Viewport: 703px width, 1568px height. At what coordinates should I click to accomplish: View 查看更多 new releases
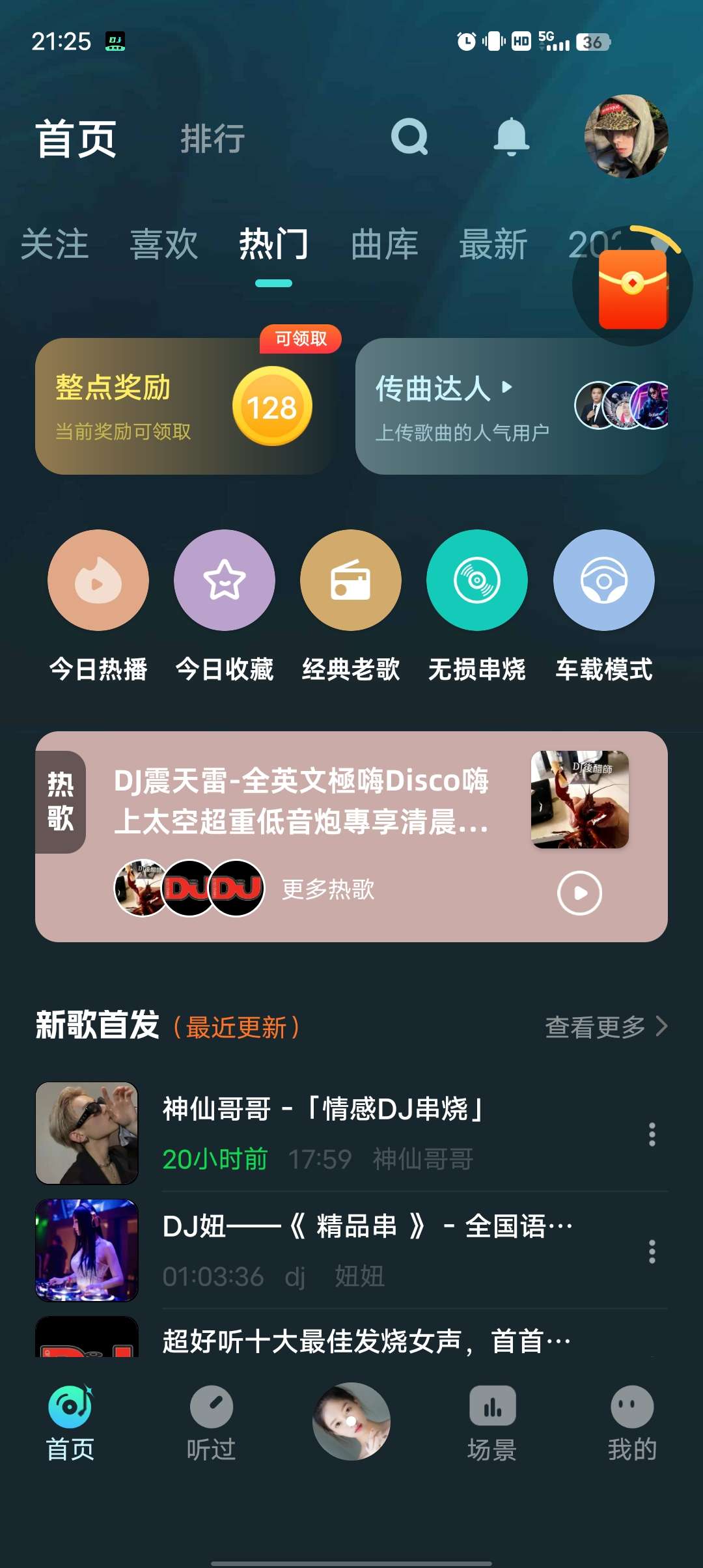click(x=605, y=1027)
